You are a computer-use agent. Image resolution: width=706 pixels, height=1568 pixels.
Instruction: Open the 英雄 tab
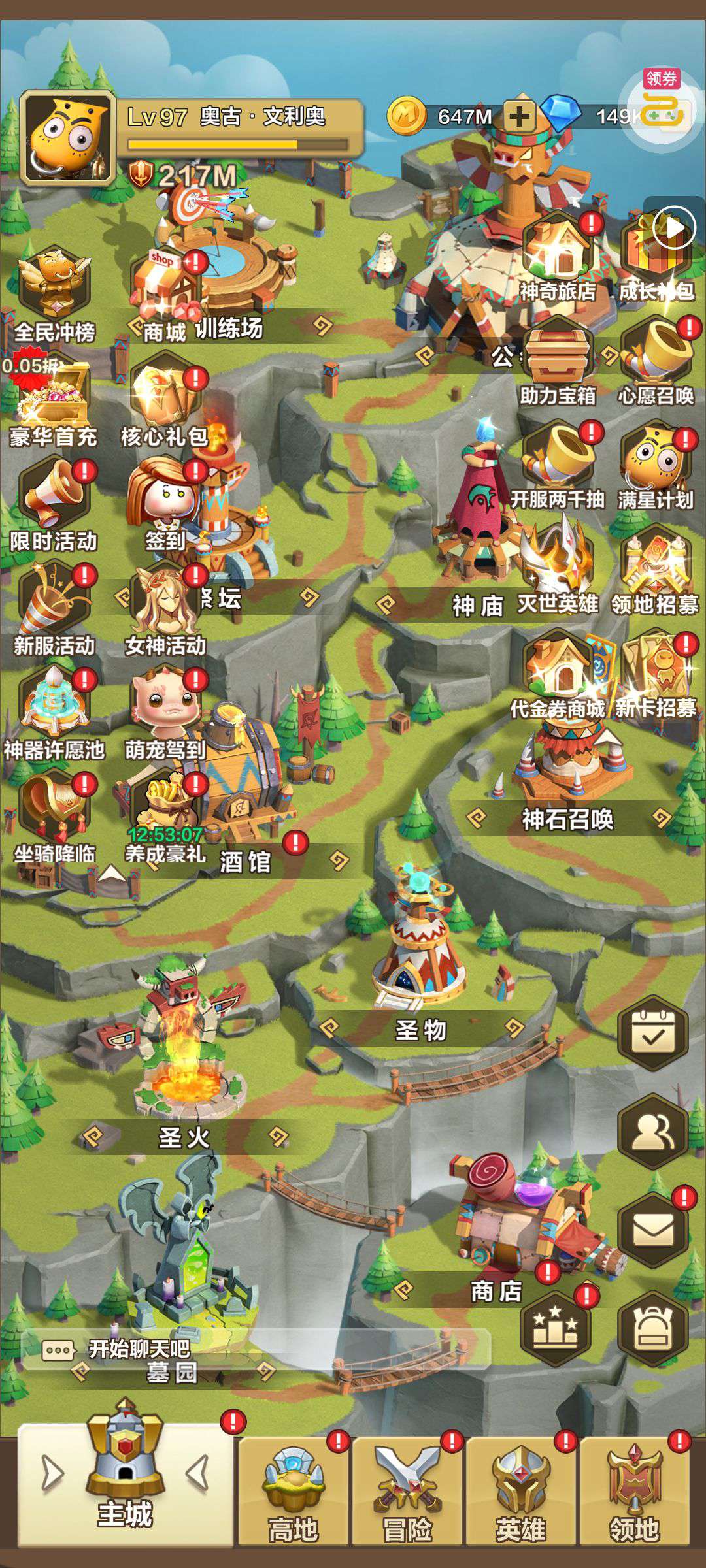point(521,1491)
